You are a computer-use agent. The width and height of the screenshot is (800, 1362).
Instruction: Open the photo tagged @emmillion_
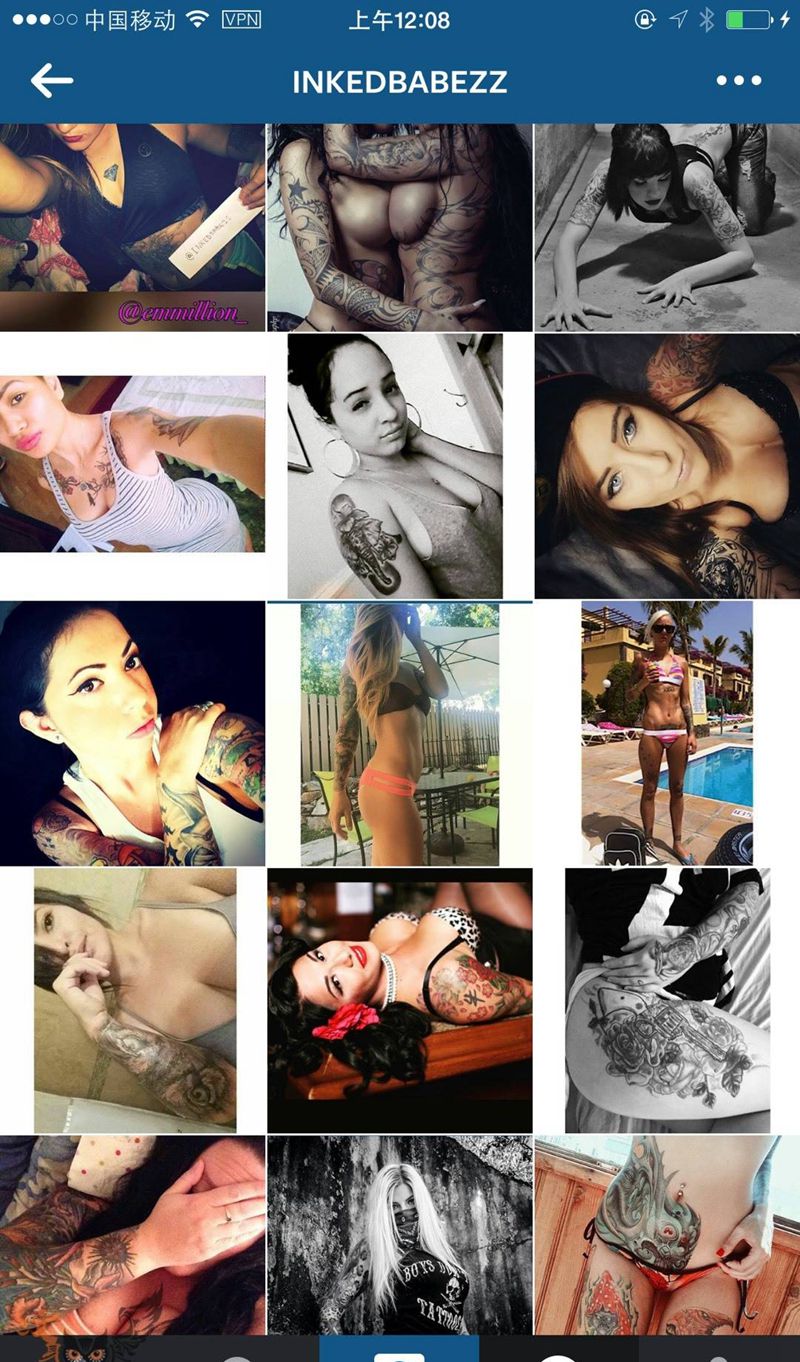tap(132, 226)
